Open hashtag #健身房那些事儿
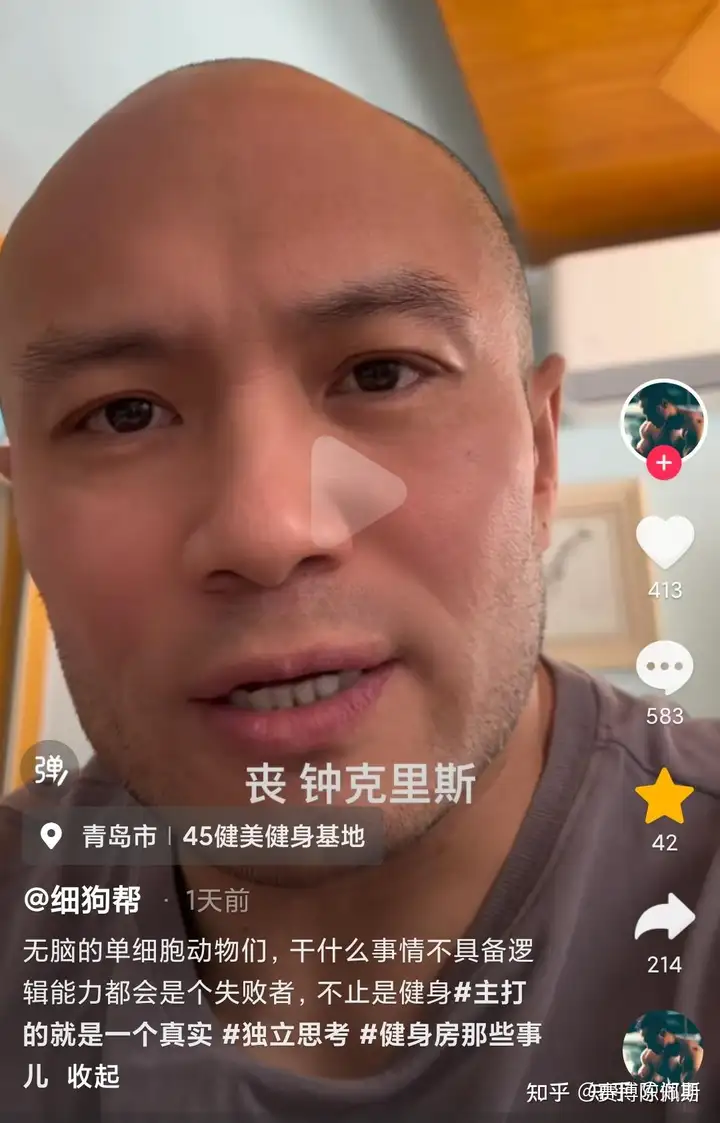Viewport: 720px width, 1123px height. pos(450,1034)
